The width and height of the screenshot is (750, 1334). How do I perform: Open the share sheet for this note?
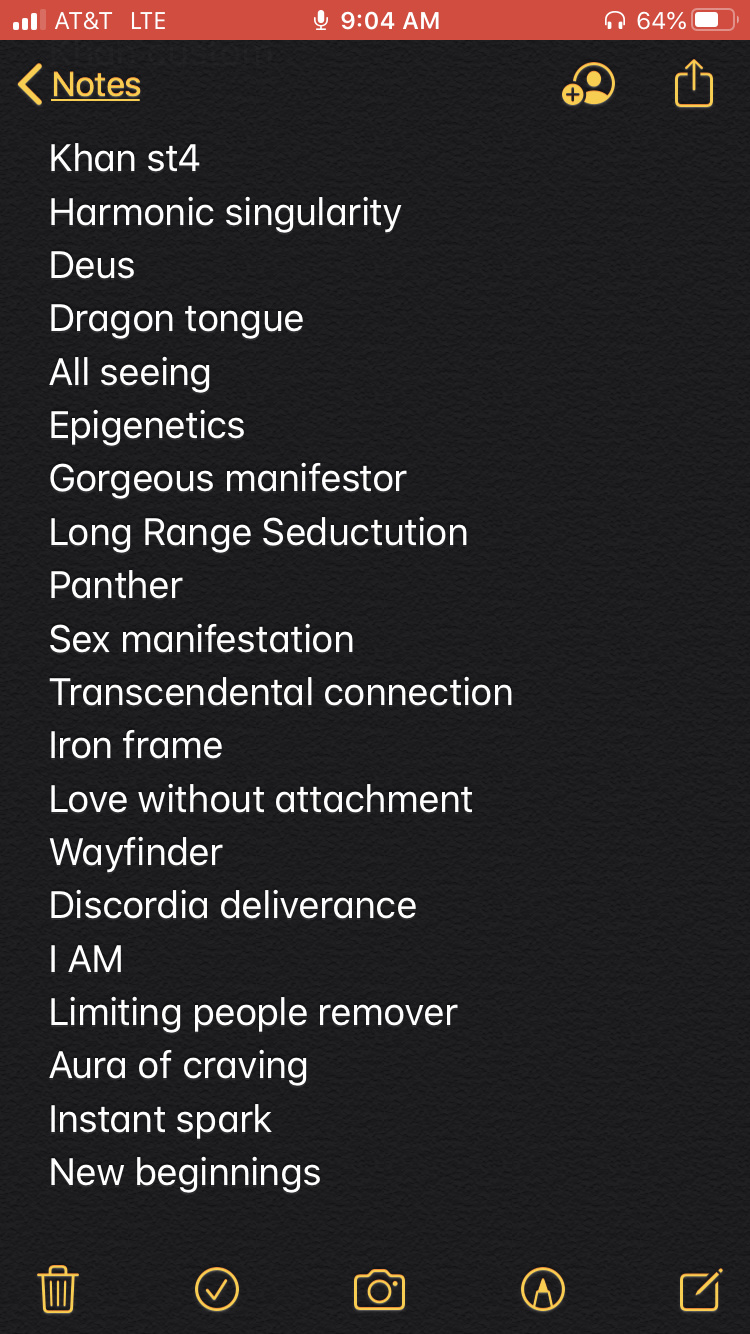[x=694, y=83]
